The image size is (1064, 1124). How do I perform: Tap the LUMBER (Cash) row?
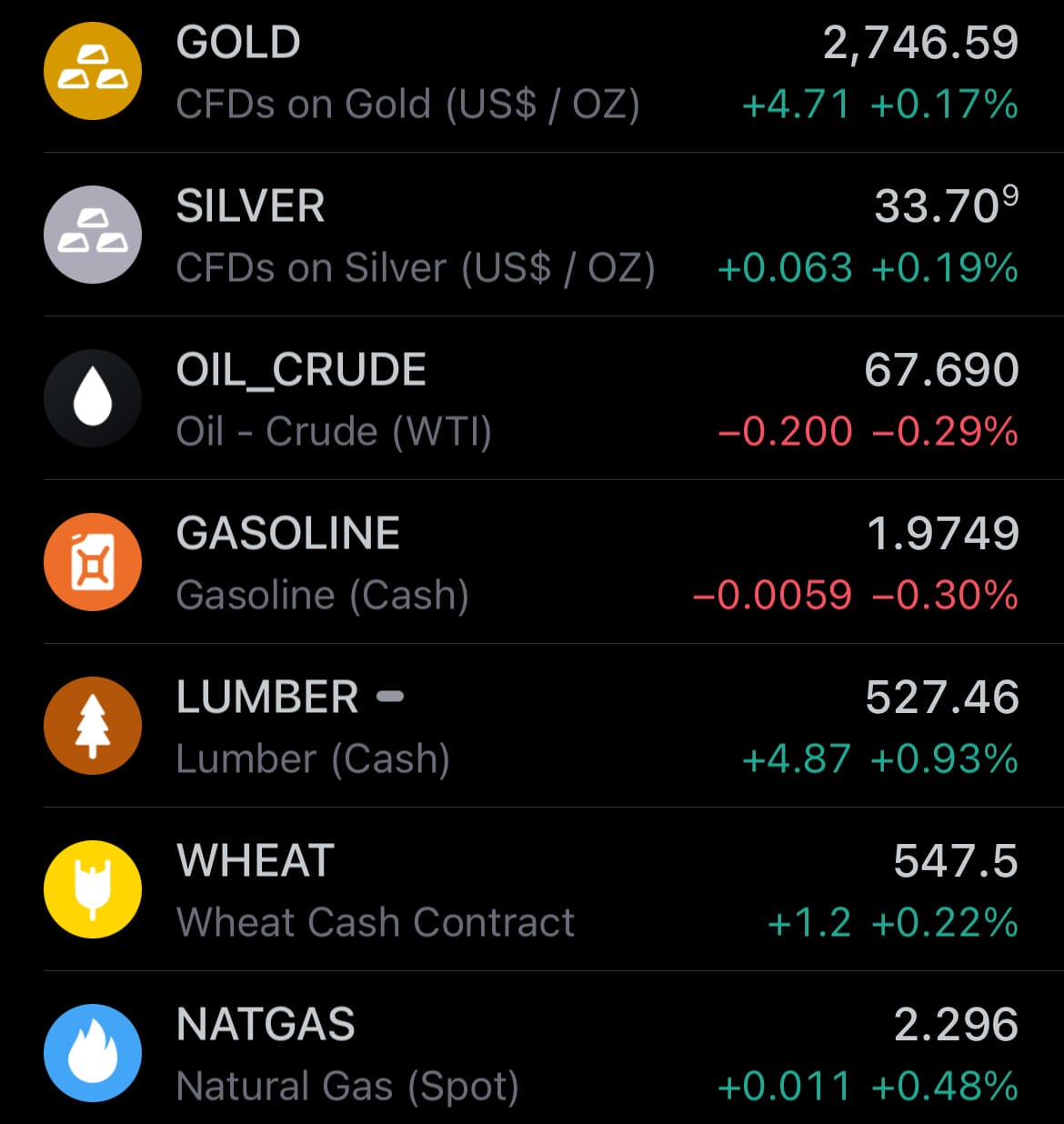(532, 727)
